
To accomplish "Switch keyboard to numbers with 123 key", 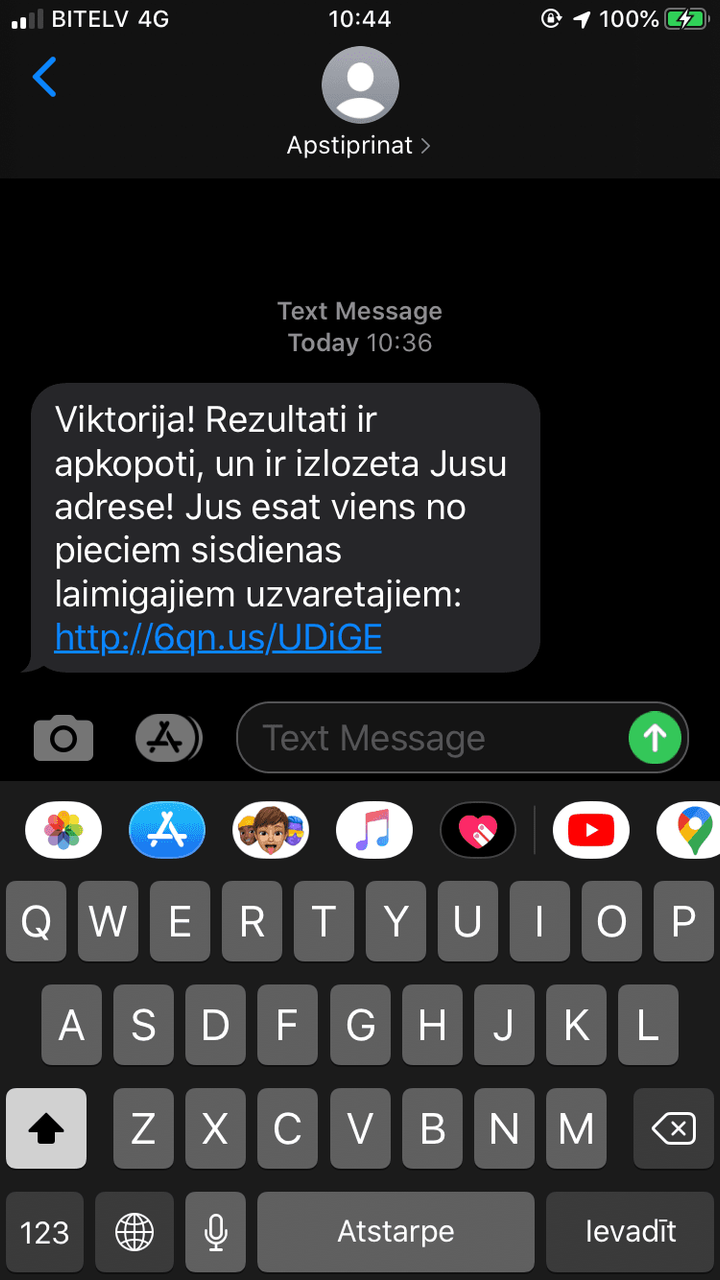I will point(45,1232).
